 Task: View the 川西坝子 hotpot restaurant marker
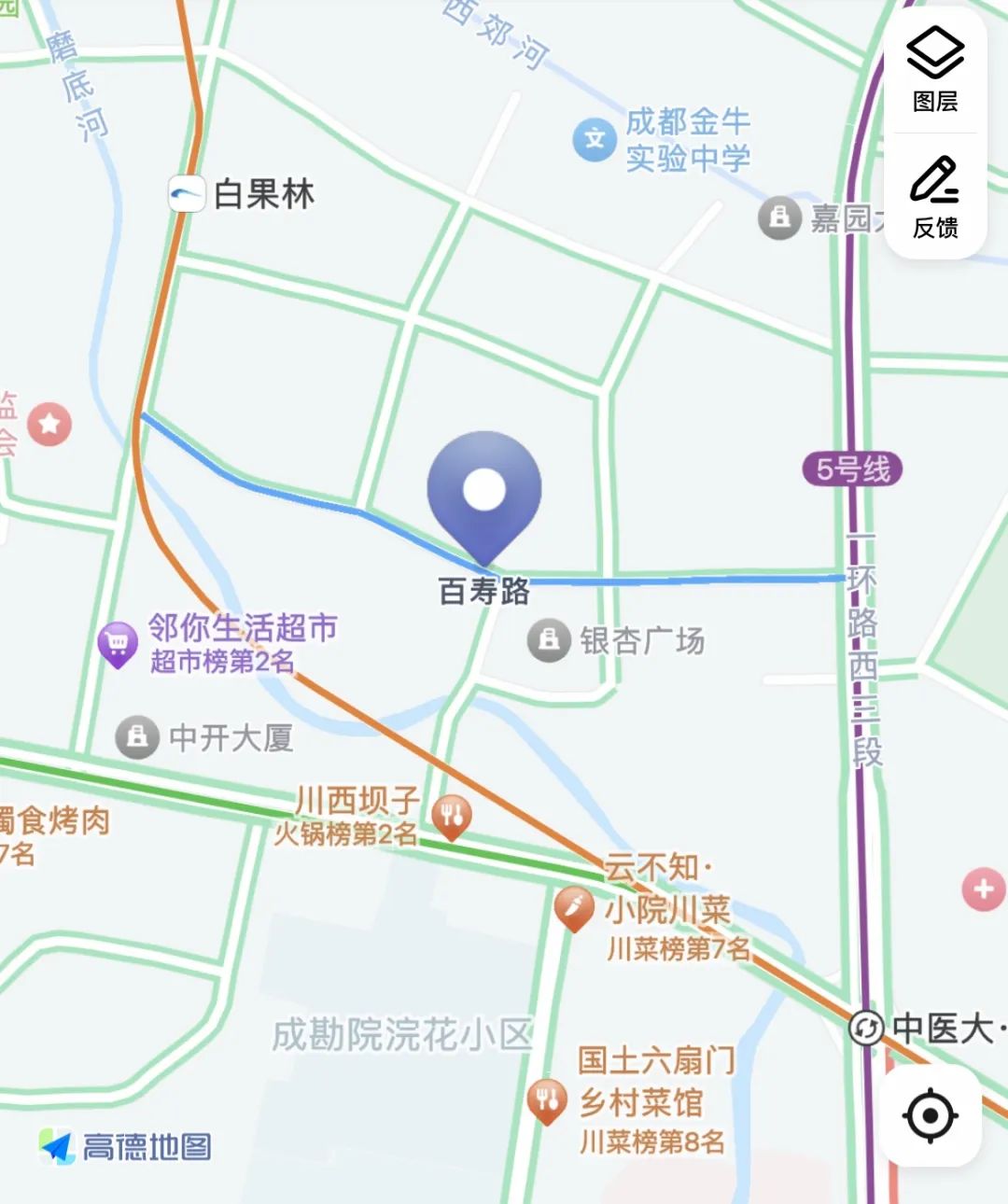click(452, 817)
